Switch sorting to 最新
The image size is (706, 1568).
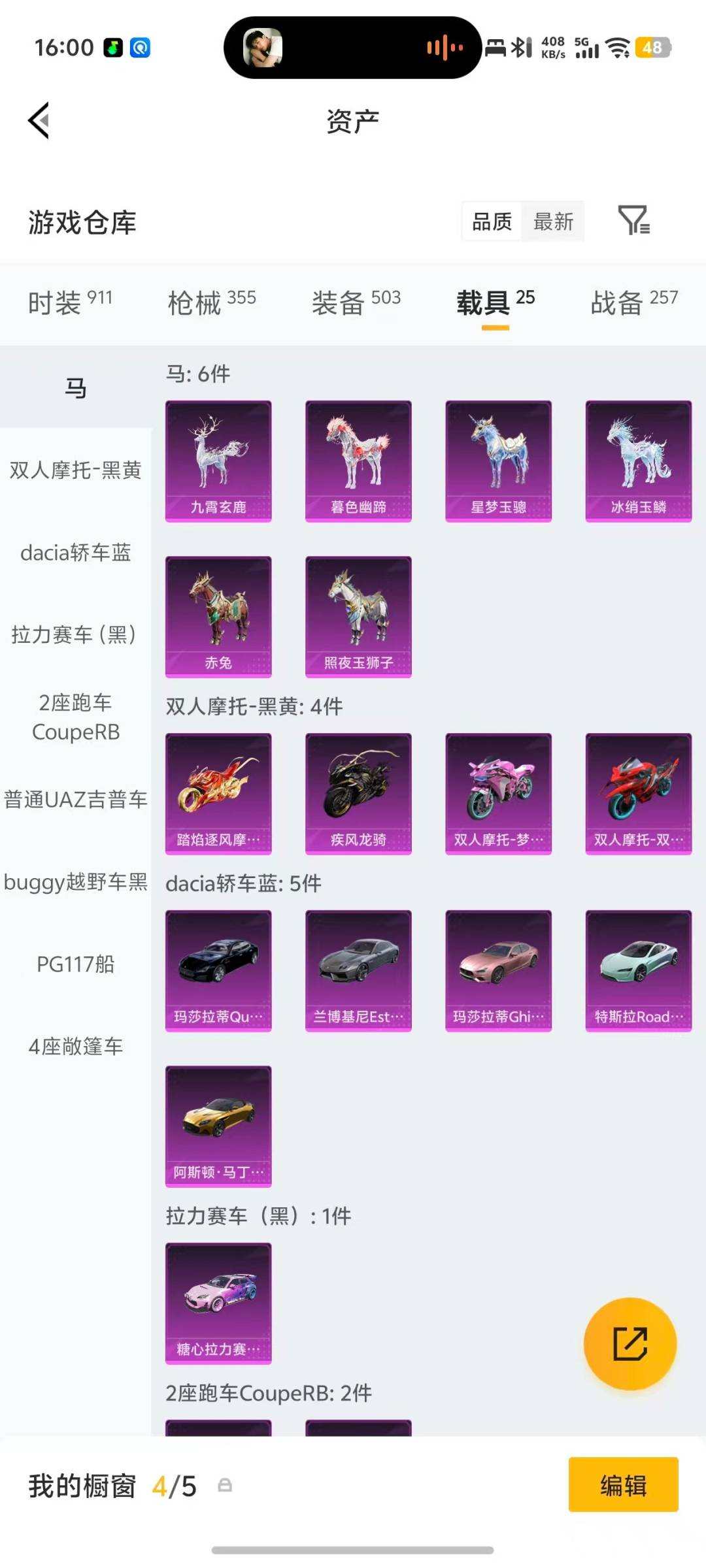pos(553,222)
